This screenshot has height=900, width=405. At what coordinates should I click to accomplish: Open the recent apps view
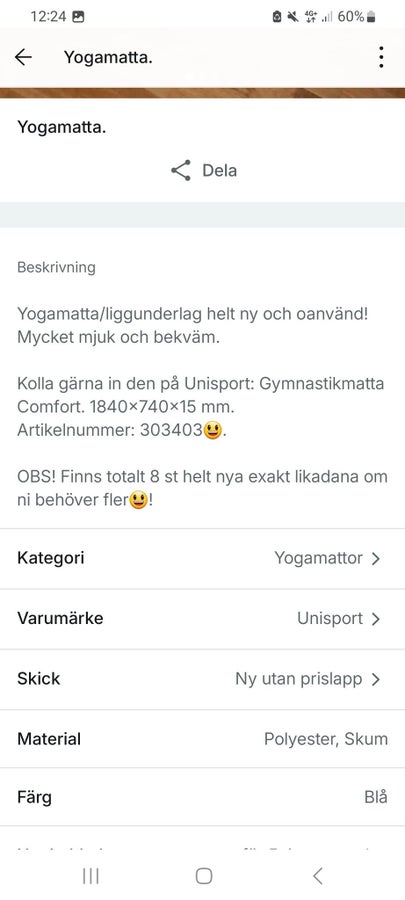pos(91,876)
